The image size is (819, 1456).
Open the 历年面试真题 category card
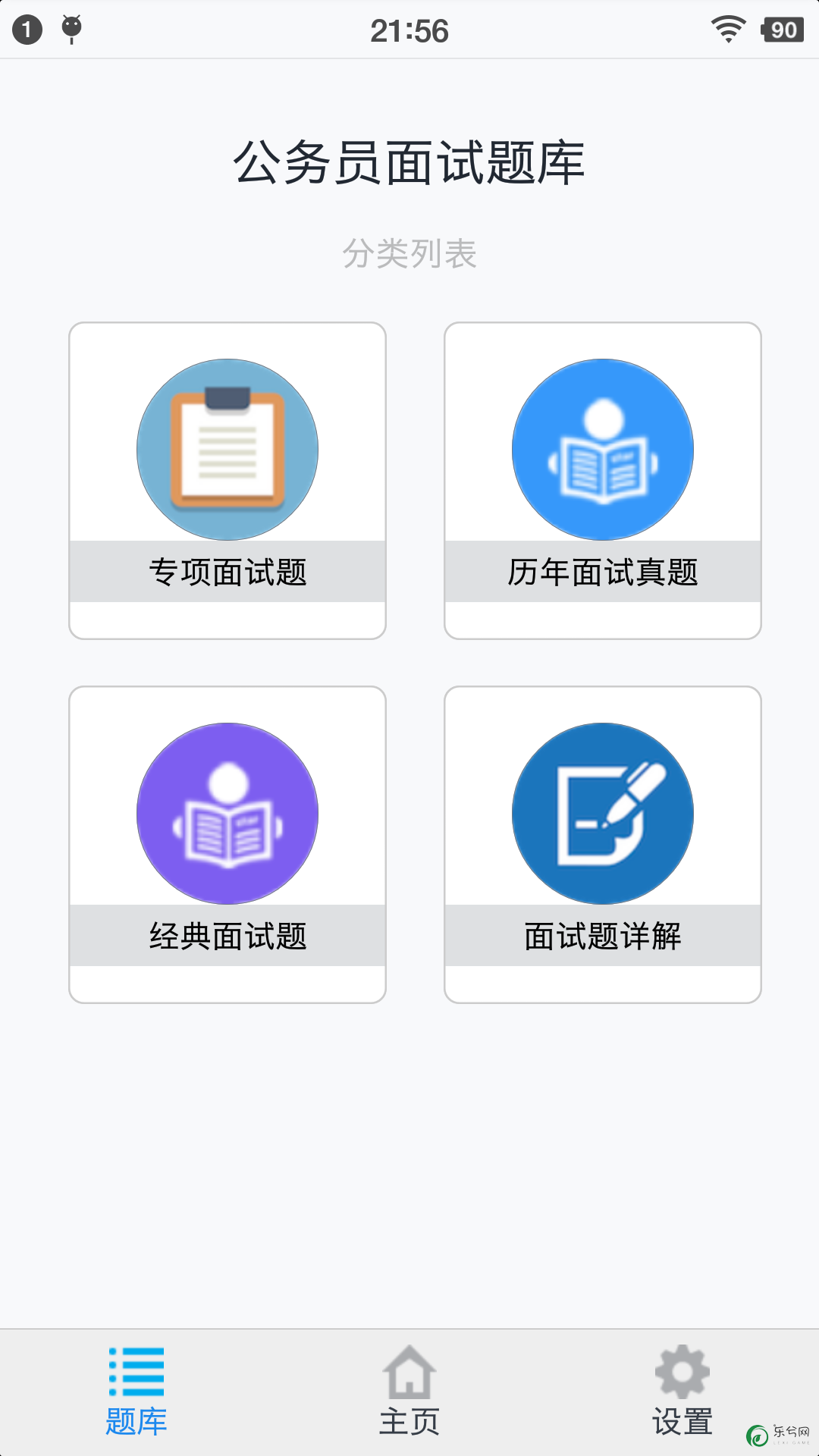click(x=603, y=481)
